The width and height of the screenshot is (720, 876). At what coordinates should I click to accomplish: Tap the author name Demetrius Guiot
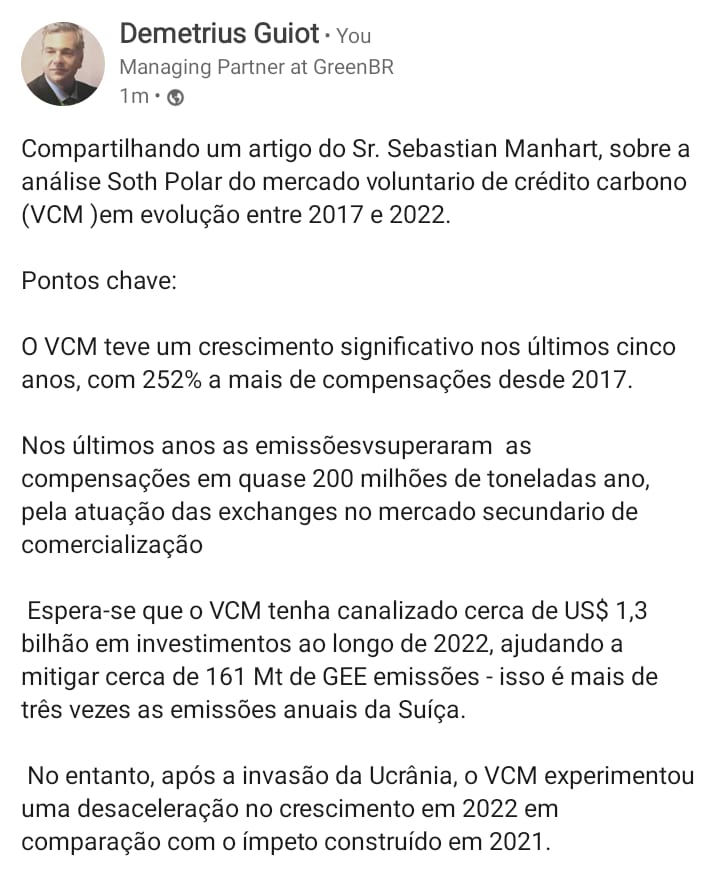click(x=217, y=34)
